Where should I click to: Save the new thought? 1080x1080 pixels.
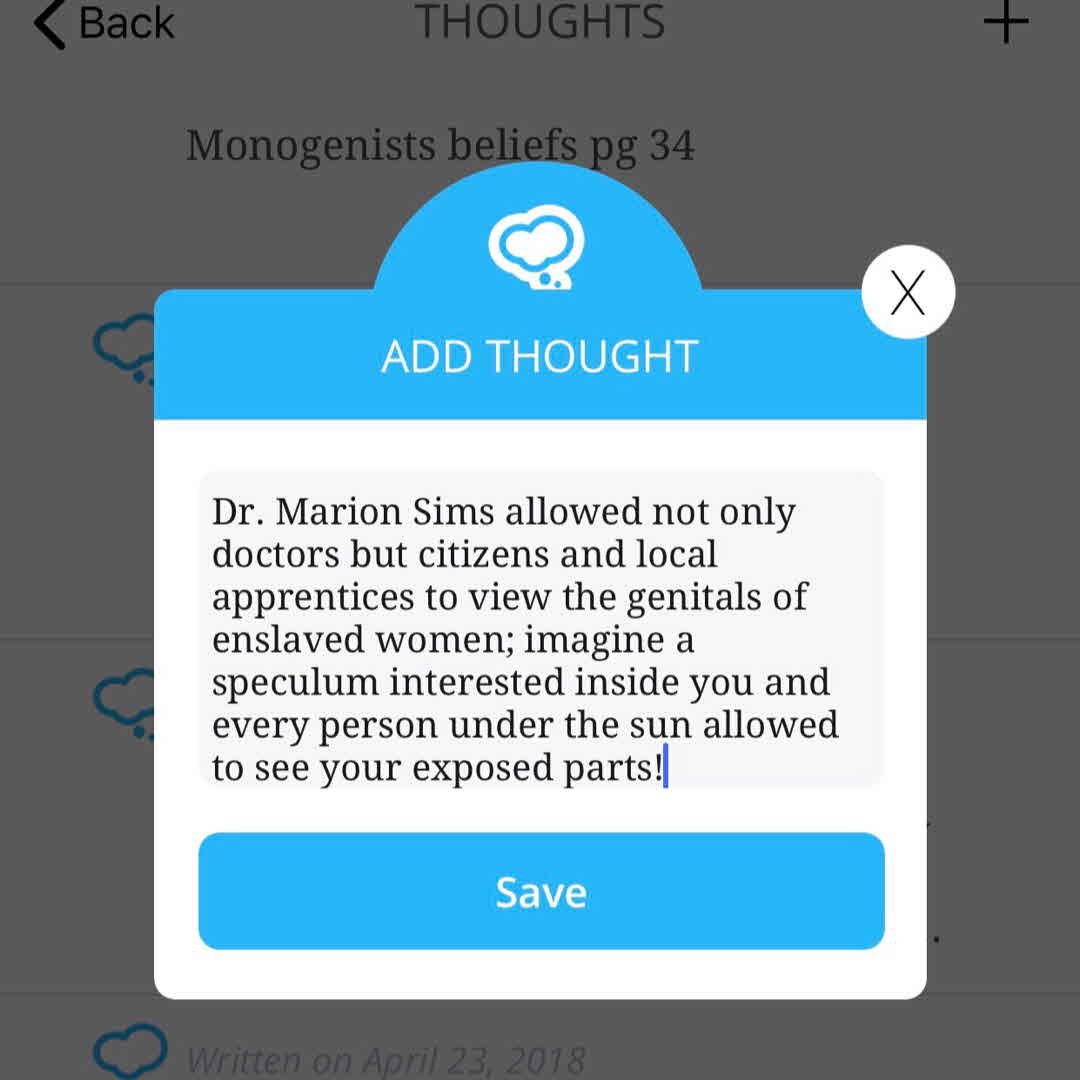tap(541, 891)
